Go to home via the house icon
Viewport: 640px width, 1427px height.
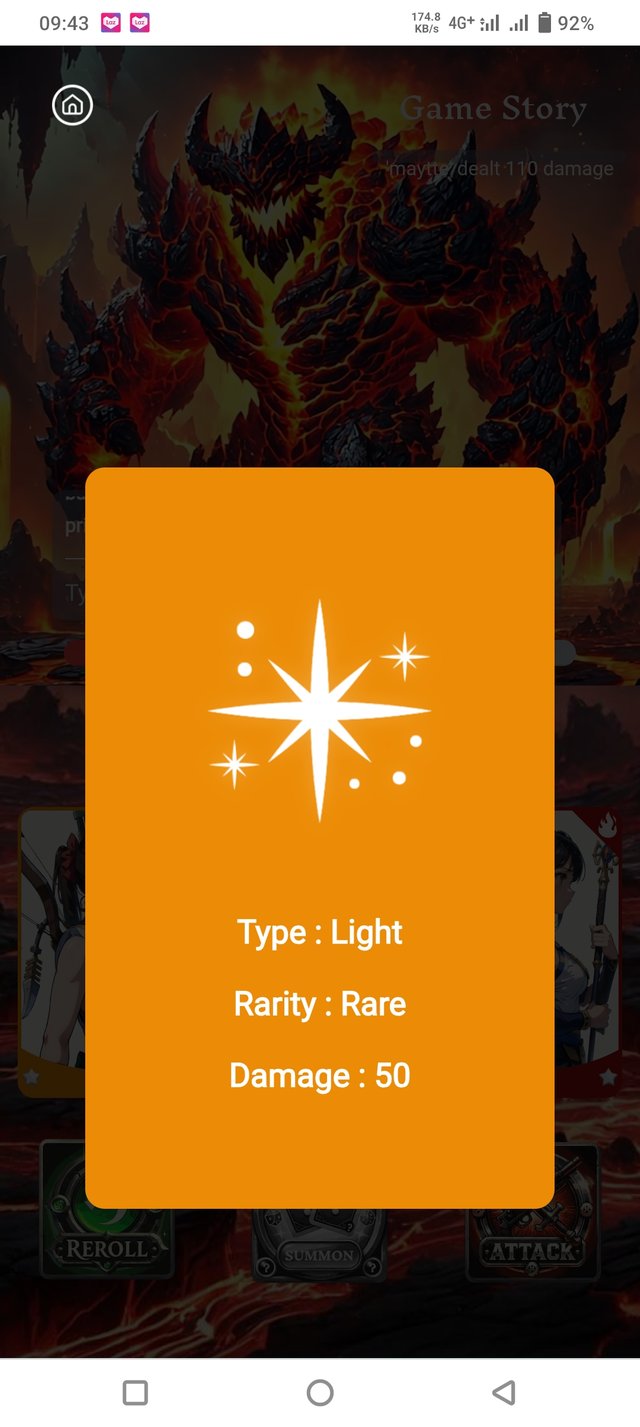pyautogui.click(x=72, y=105)
